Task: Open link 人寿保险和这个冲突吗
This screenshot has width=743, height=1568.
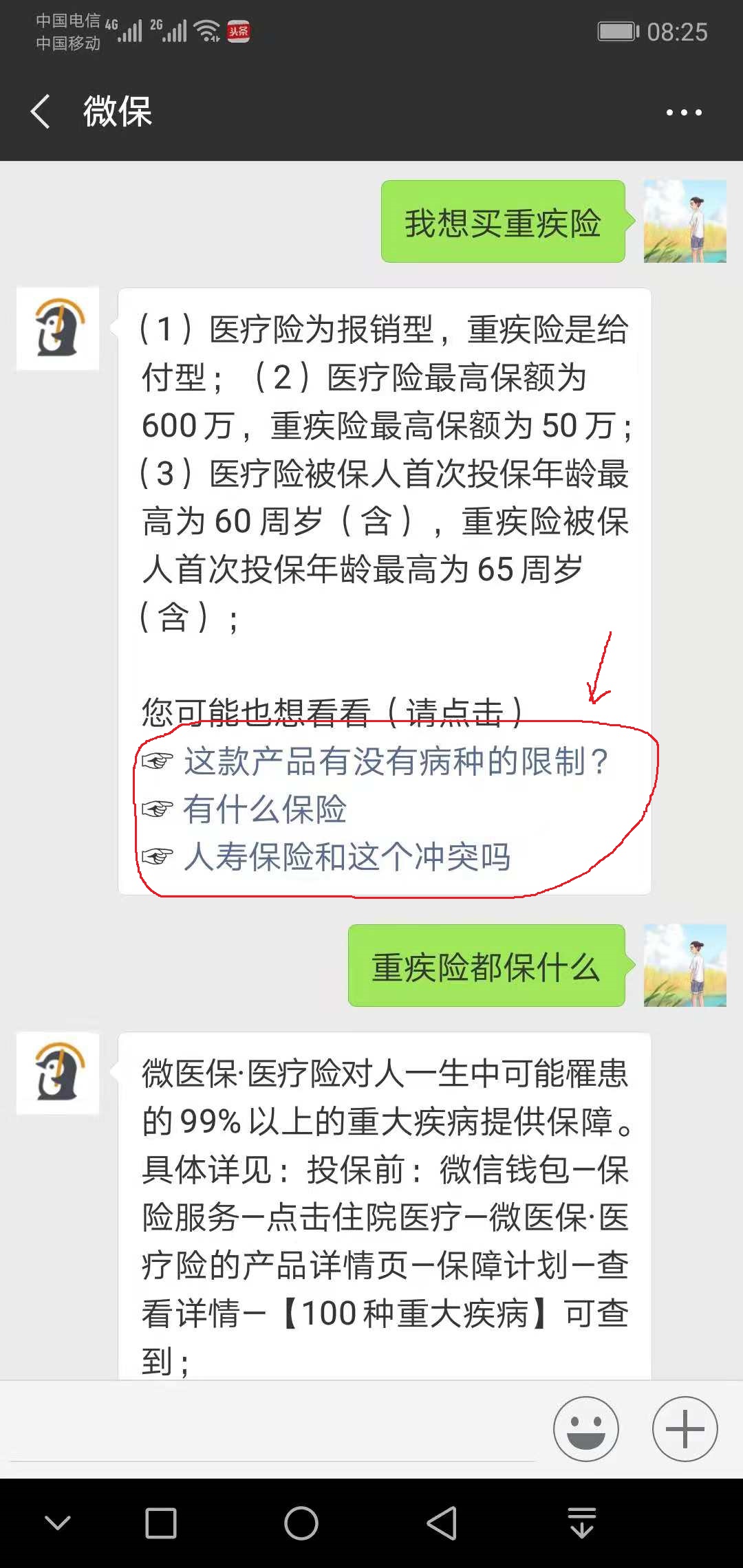Action: (x=347, y=858)
